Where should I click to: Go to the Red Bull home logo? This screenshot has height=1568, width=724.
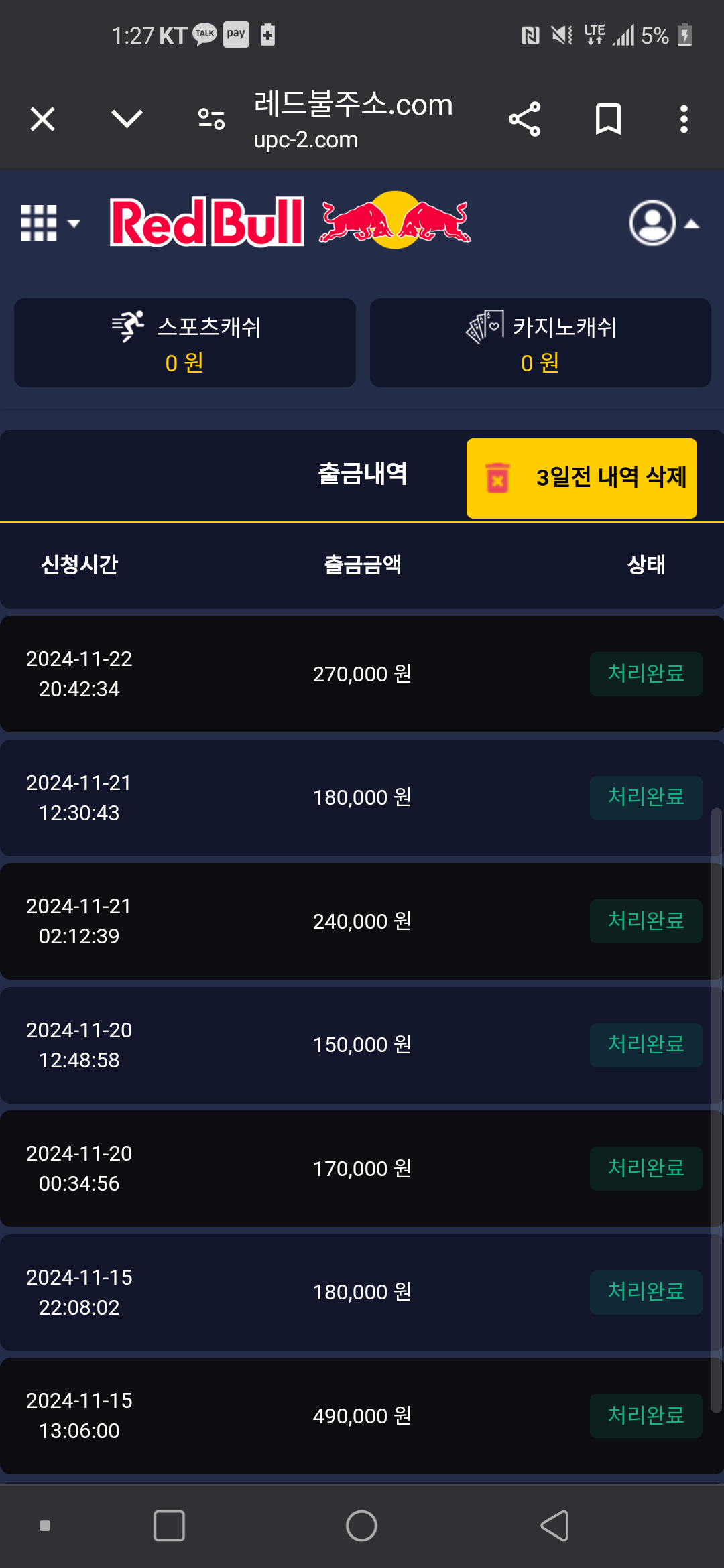[290, 220]
